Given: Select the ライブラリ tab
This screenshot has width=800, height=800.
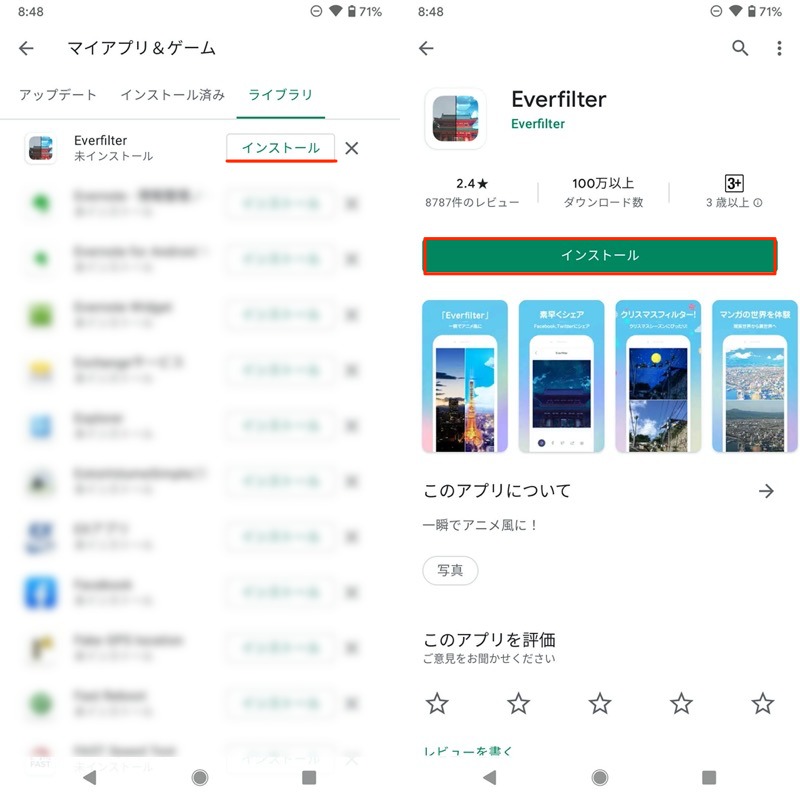Looking at the screenshot, I should (281, 95).
